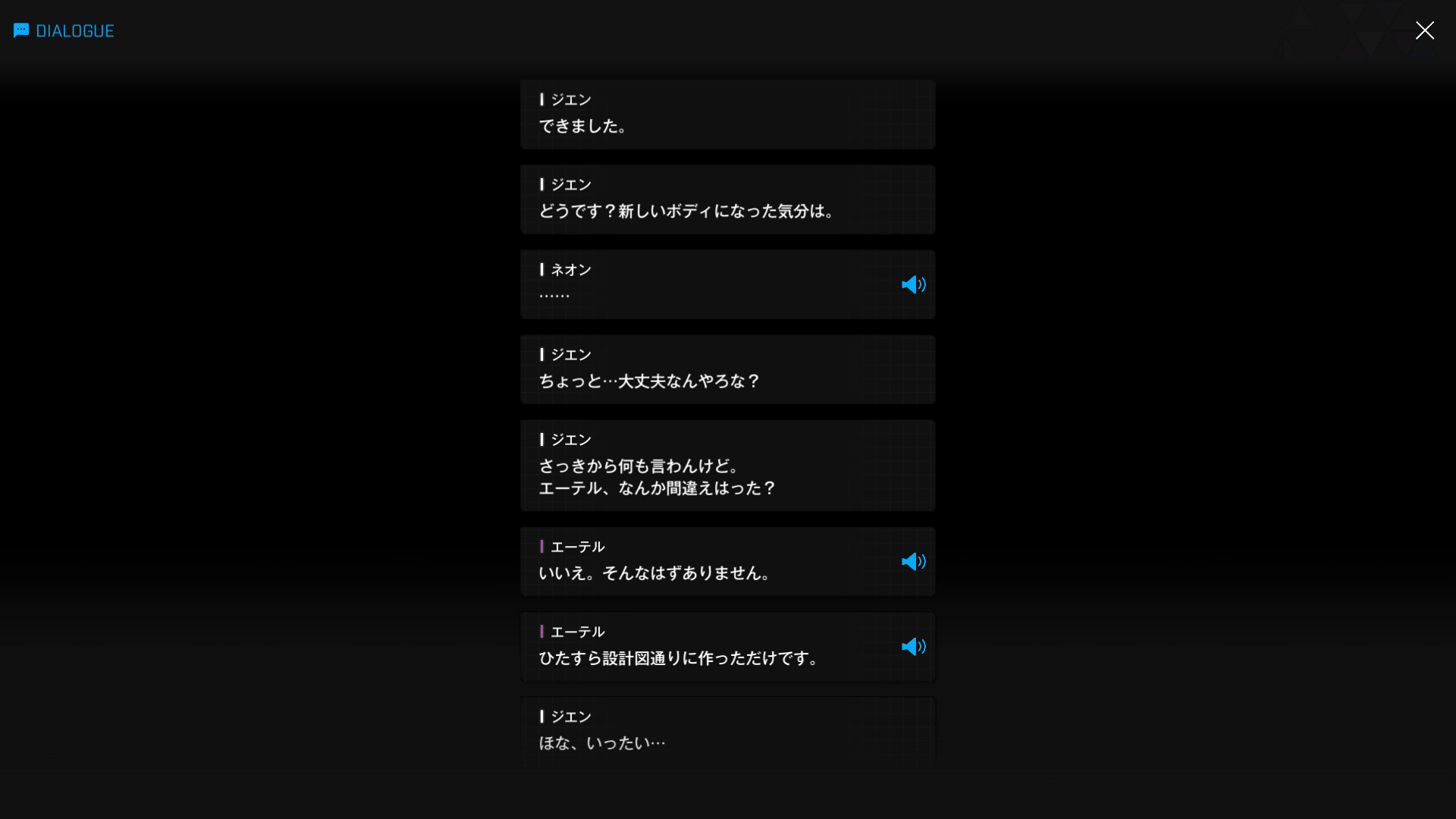Play voice for ネオン's '……' line

[913, 284]
